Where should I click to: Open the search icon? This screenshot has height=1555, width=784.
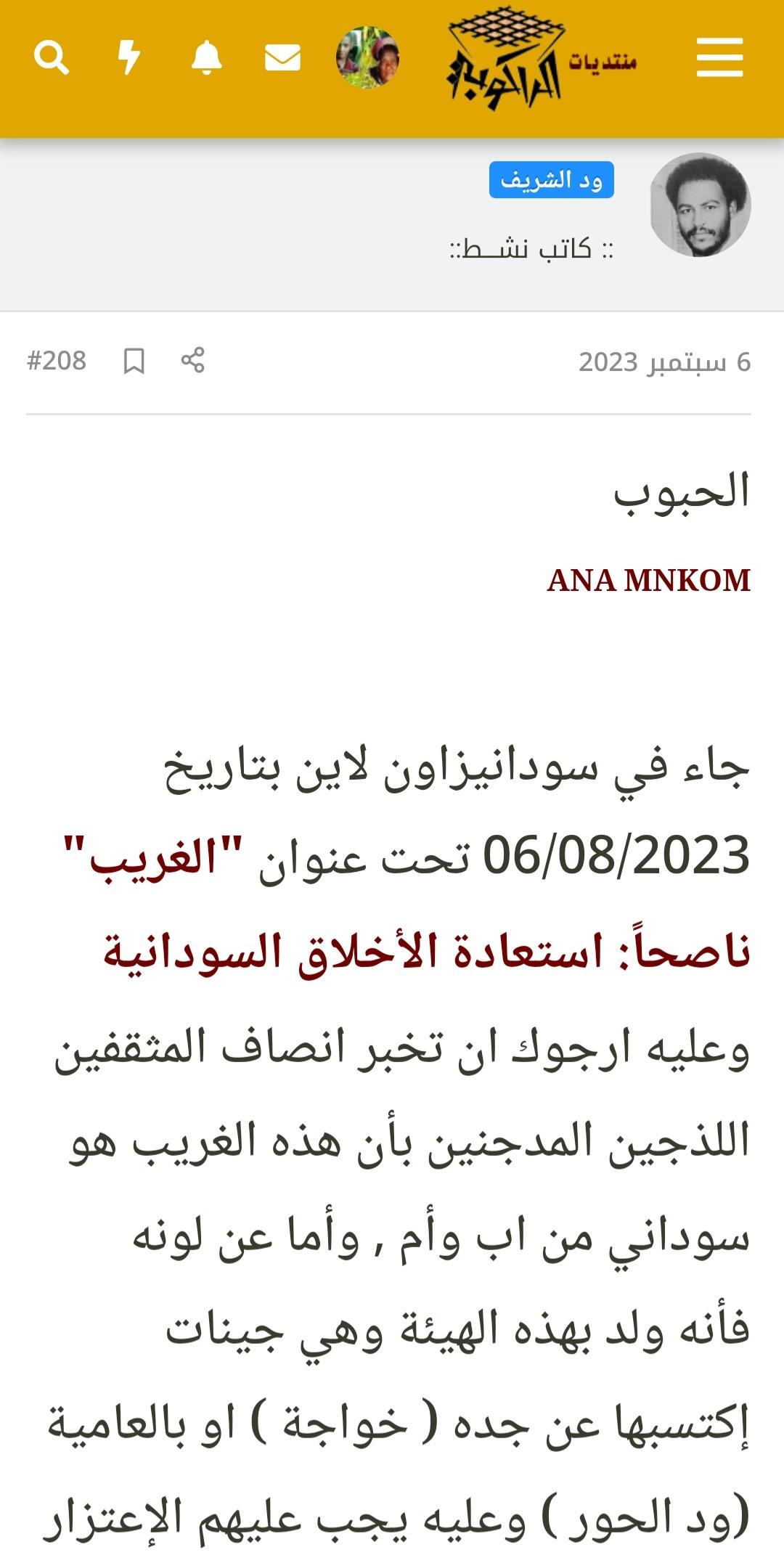(x=52, y=58)
